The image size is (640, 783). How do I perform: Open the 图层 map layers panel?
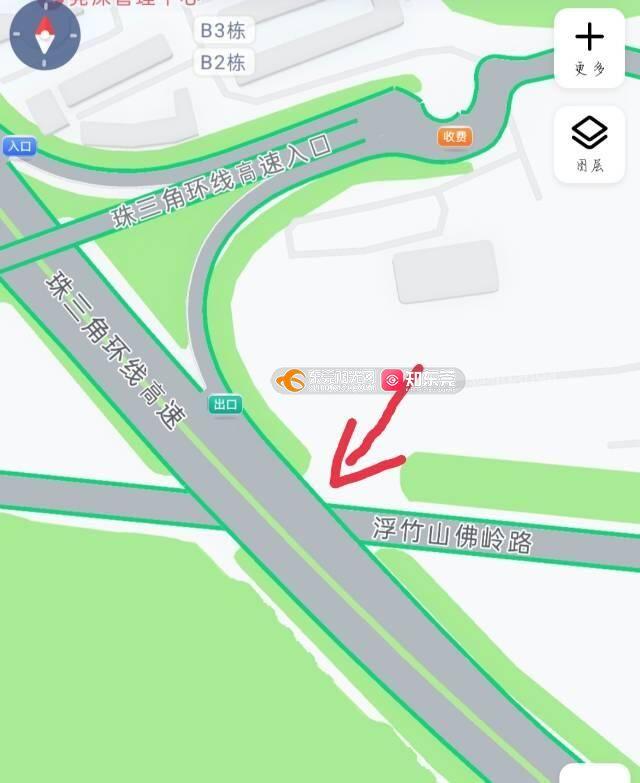click(589, 144)
